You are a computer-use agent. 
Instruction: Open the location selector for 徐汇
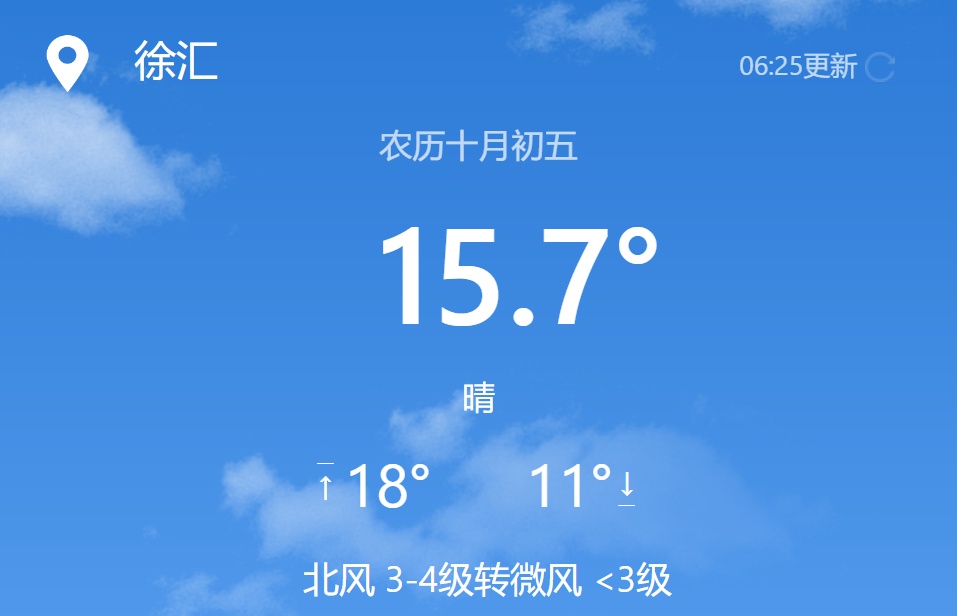(x=175, y=63)
